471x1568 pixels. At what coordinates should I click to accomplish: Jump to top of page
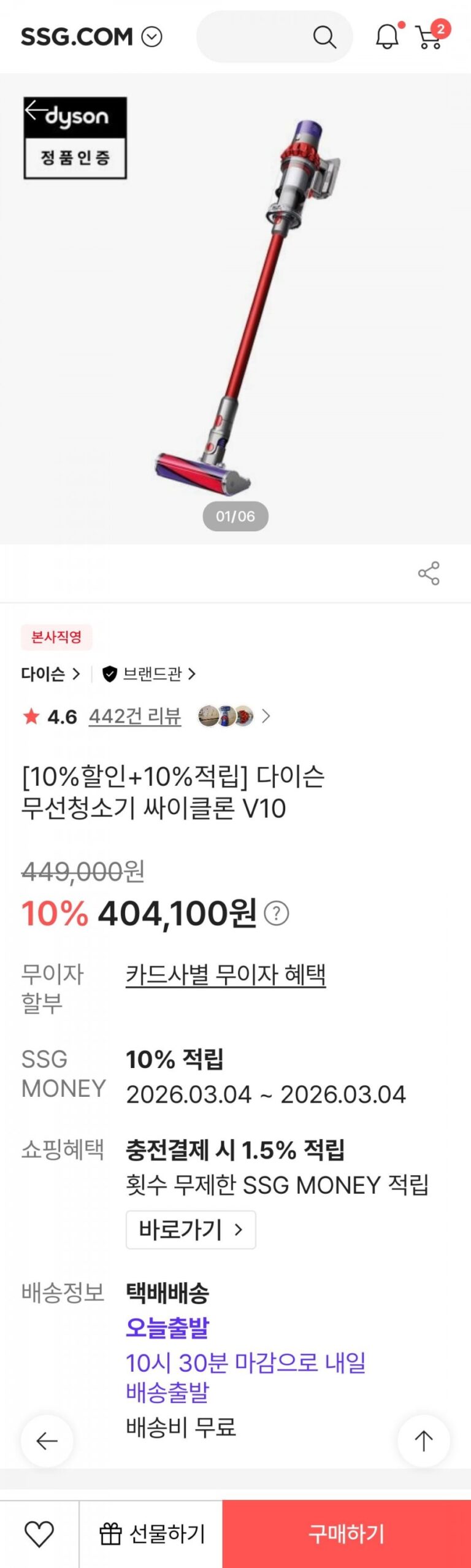coord(423,1440)
